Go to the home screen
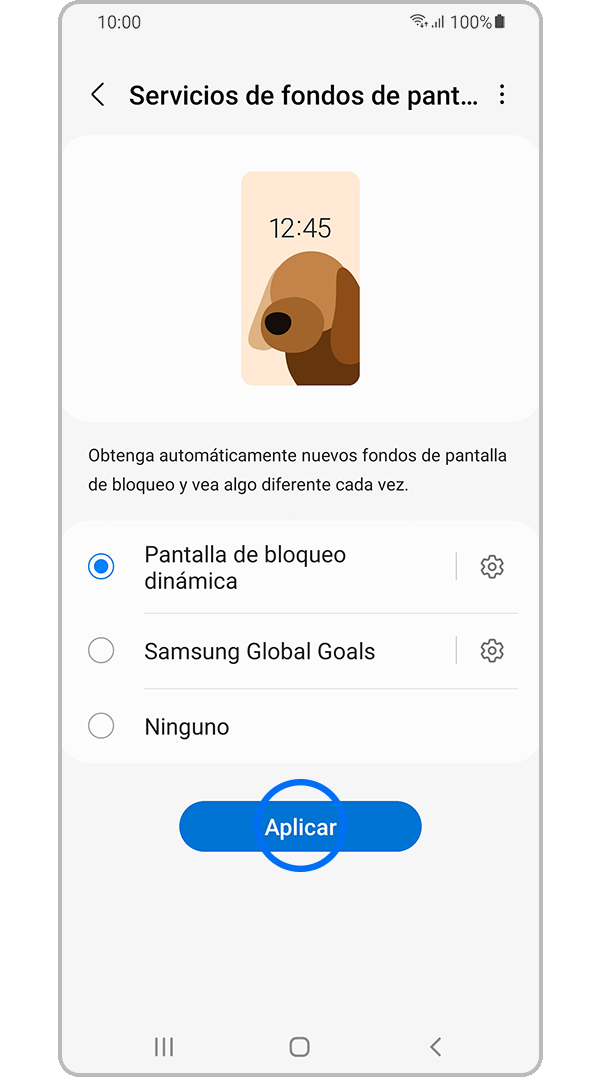Image resolution: width=600 pixels, height=1077 pixels. coord(299,1046)
